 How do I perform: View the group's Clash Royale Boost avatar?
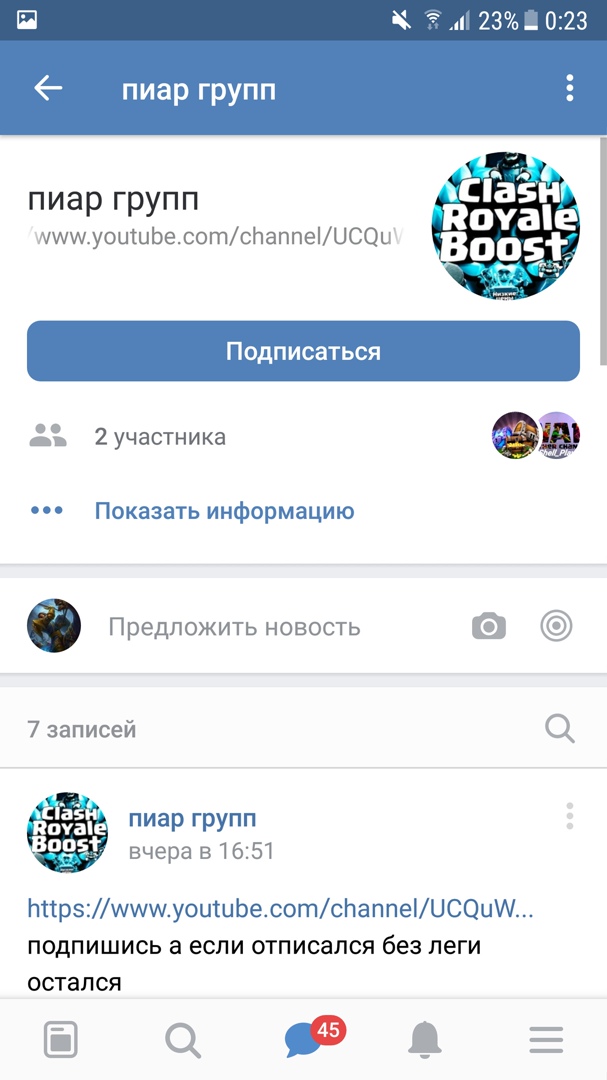(x=505, y=226)
